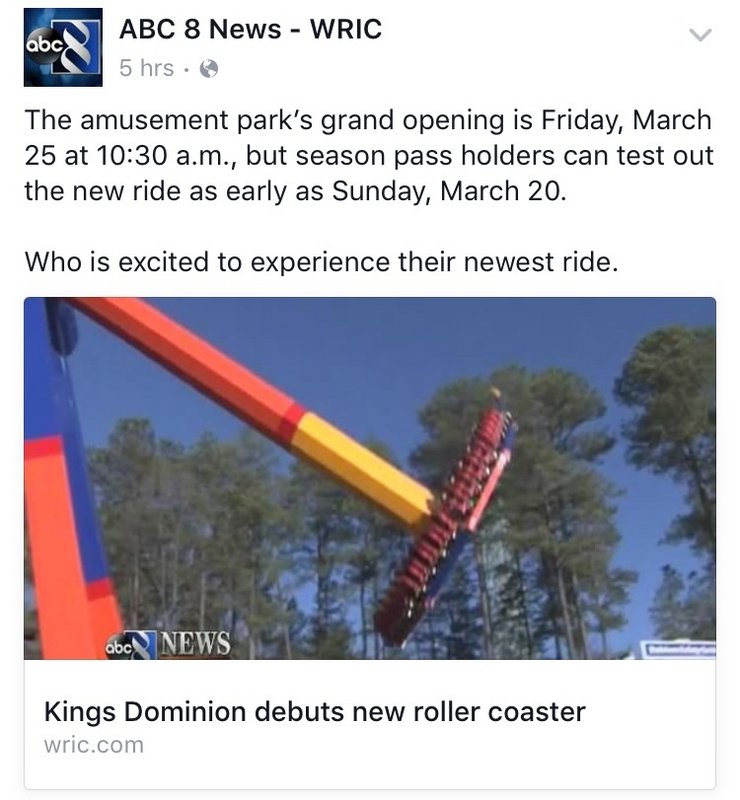
Task: Open ABC 8 News - WRIC profile picture
Action: point(63,47)
